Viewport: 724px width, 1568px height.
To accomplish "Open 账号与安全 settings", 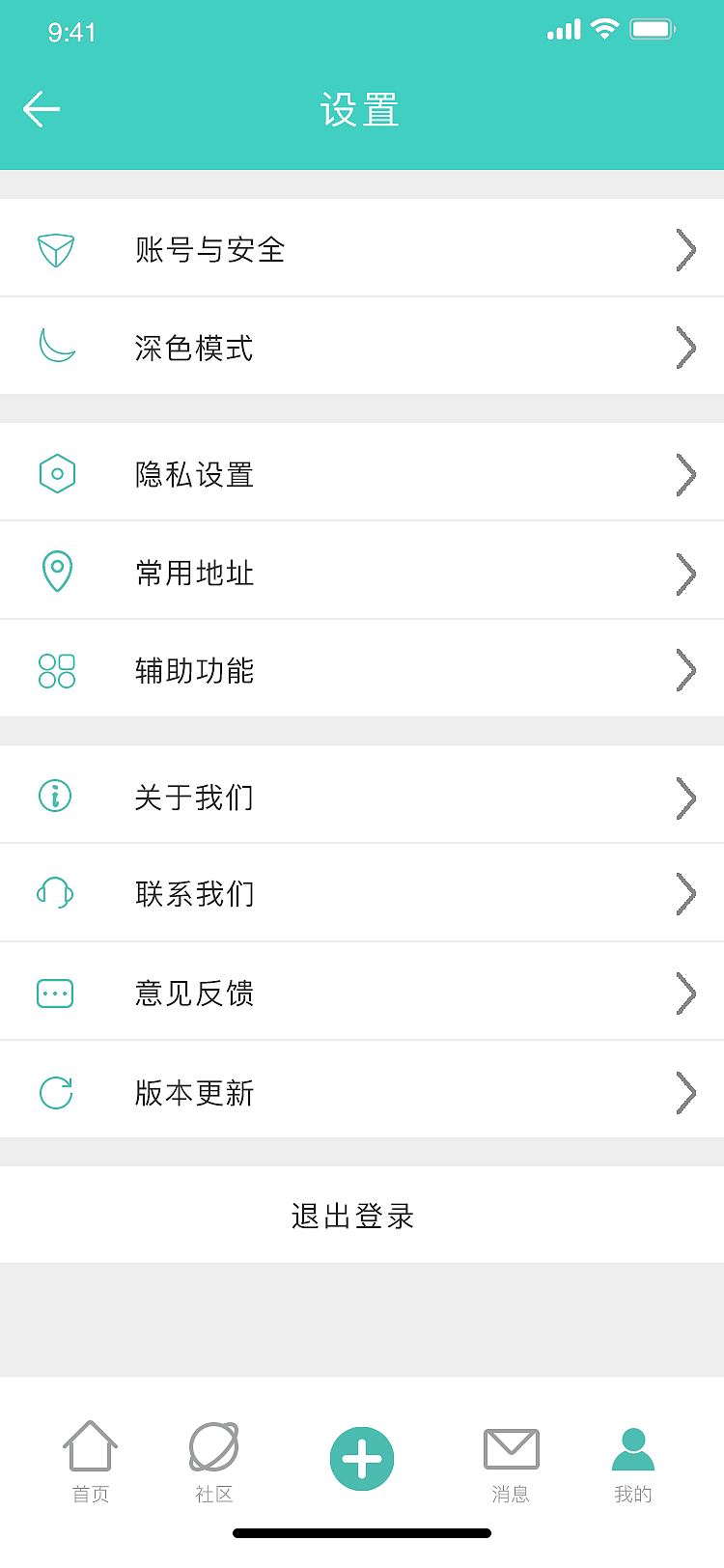I will tap(362, 249).
